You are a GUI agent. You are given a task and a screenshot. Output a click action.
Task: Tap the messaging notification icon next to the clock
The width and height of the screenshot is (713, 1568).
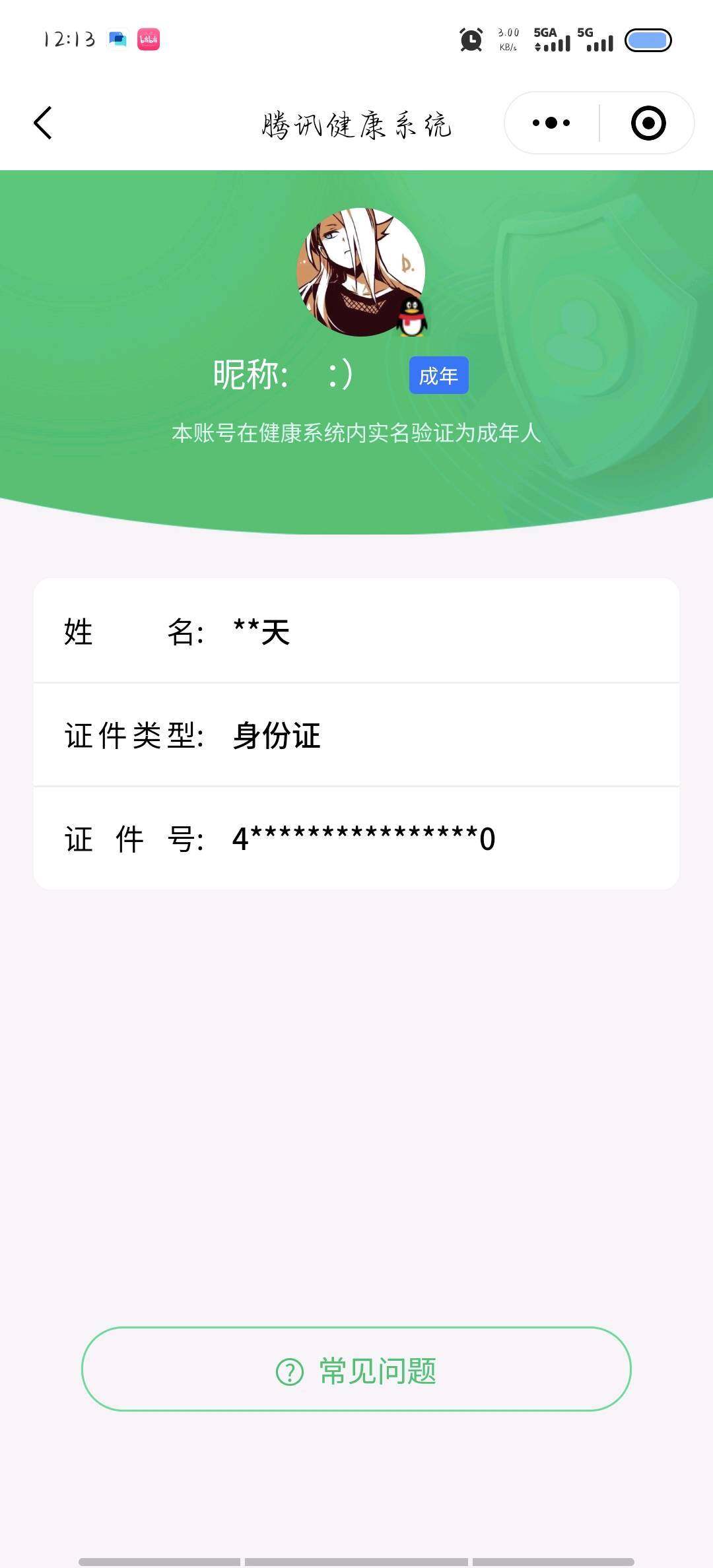point(117,40)
